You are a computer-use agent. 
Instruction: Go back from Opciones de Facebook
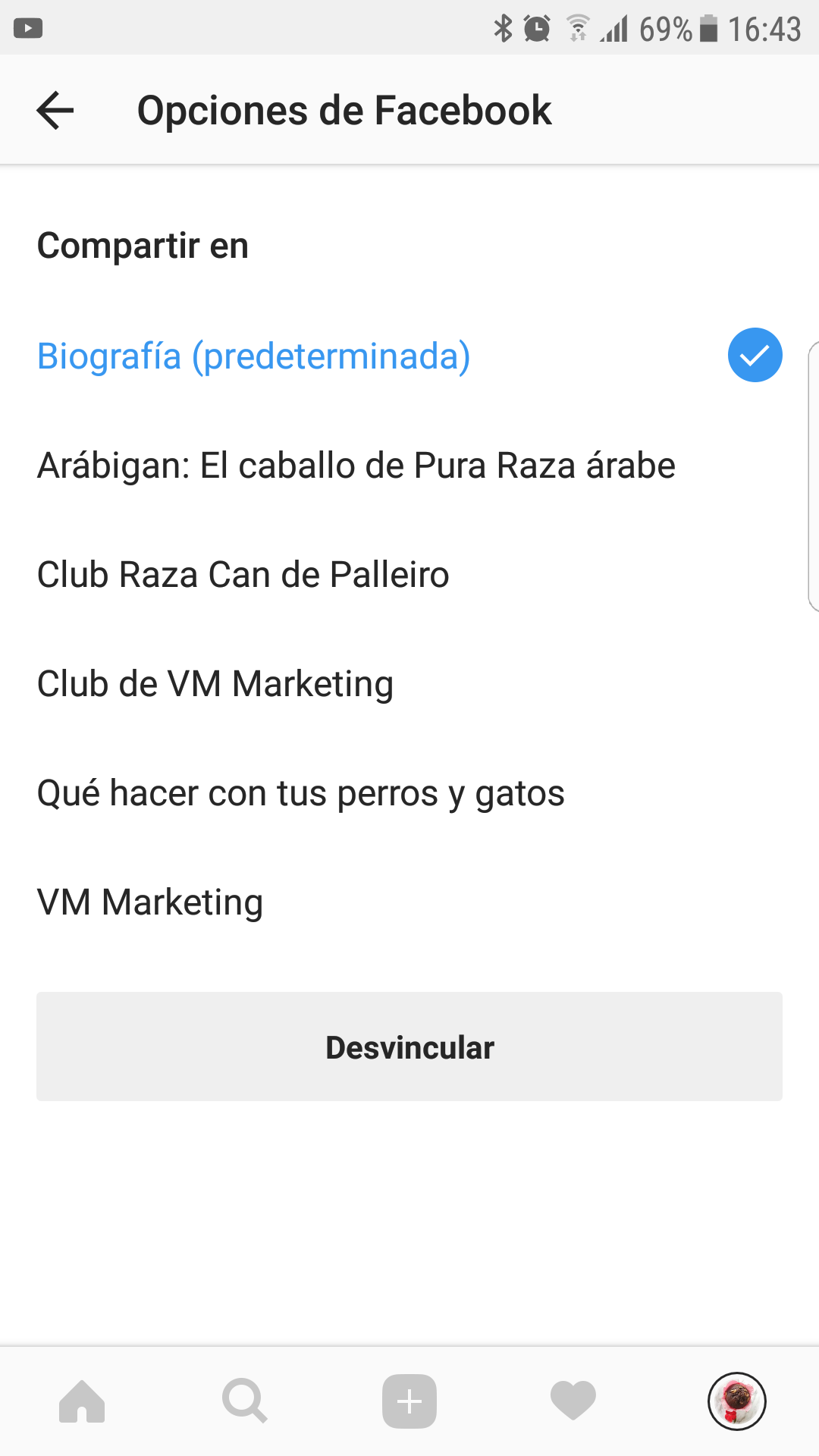[x=55, y=111]
